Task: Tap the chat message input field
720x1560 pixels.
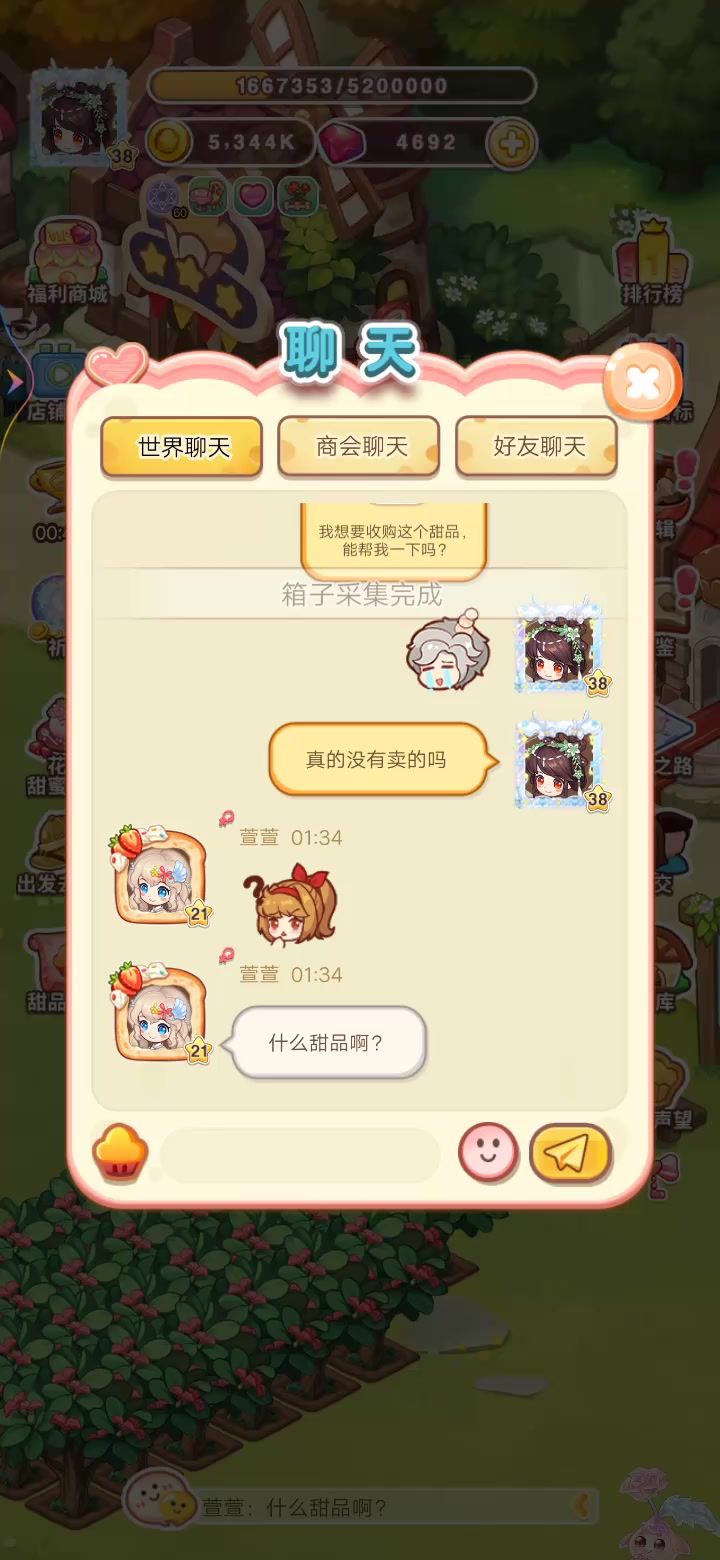Action: click(x=300, y=1156)
